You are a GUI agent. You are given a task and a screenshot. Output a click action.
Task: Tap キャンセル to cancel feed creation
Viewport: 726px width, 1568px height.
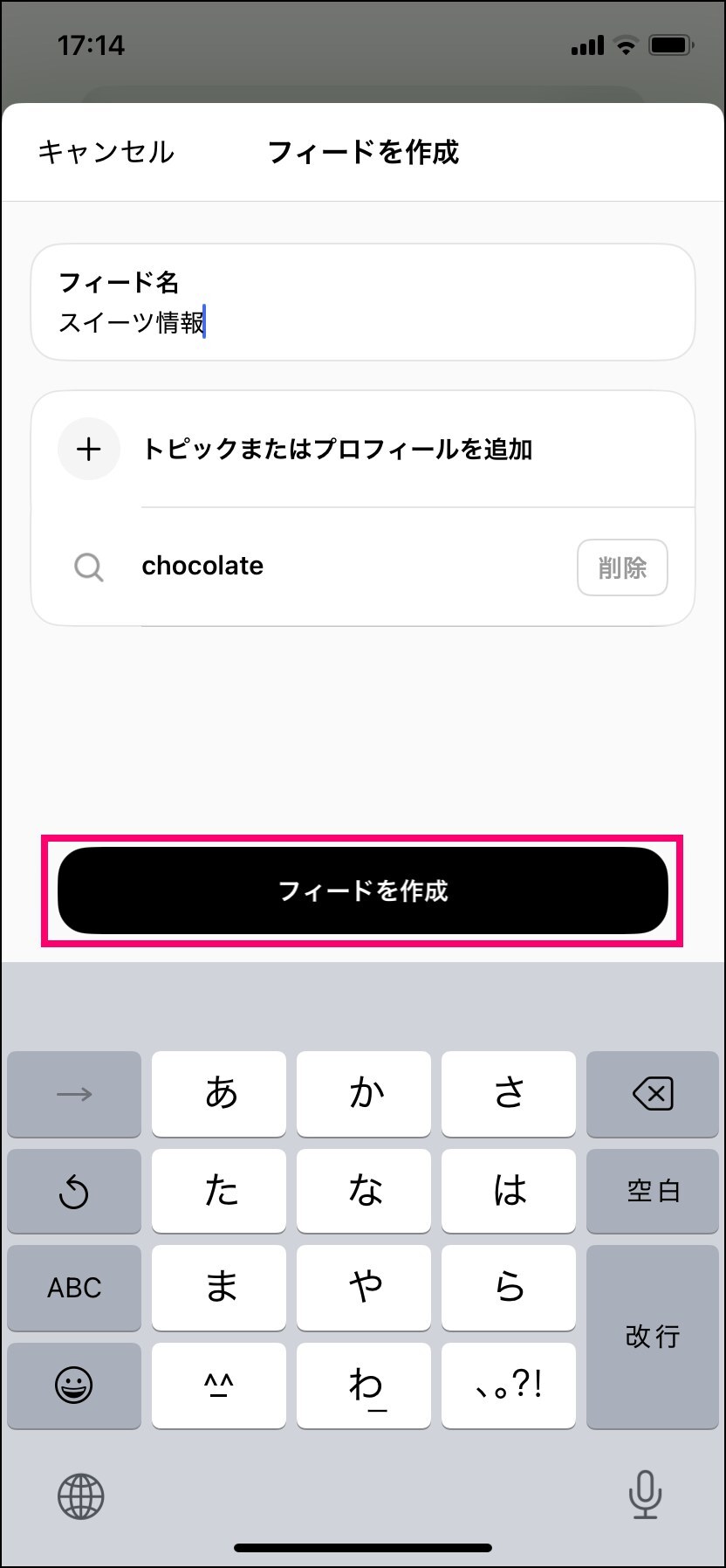(106, 152)
